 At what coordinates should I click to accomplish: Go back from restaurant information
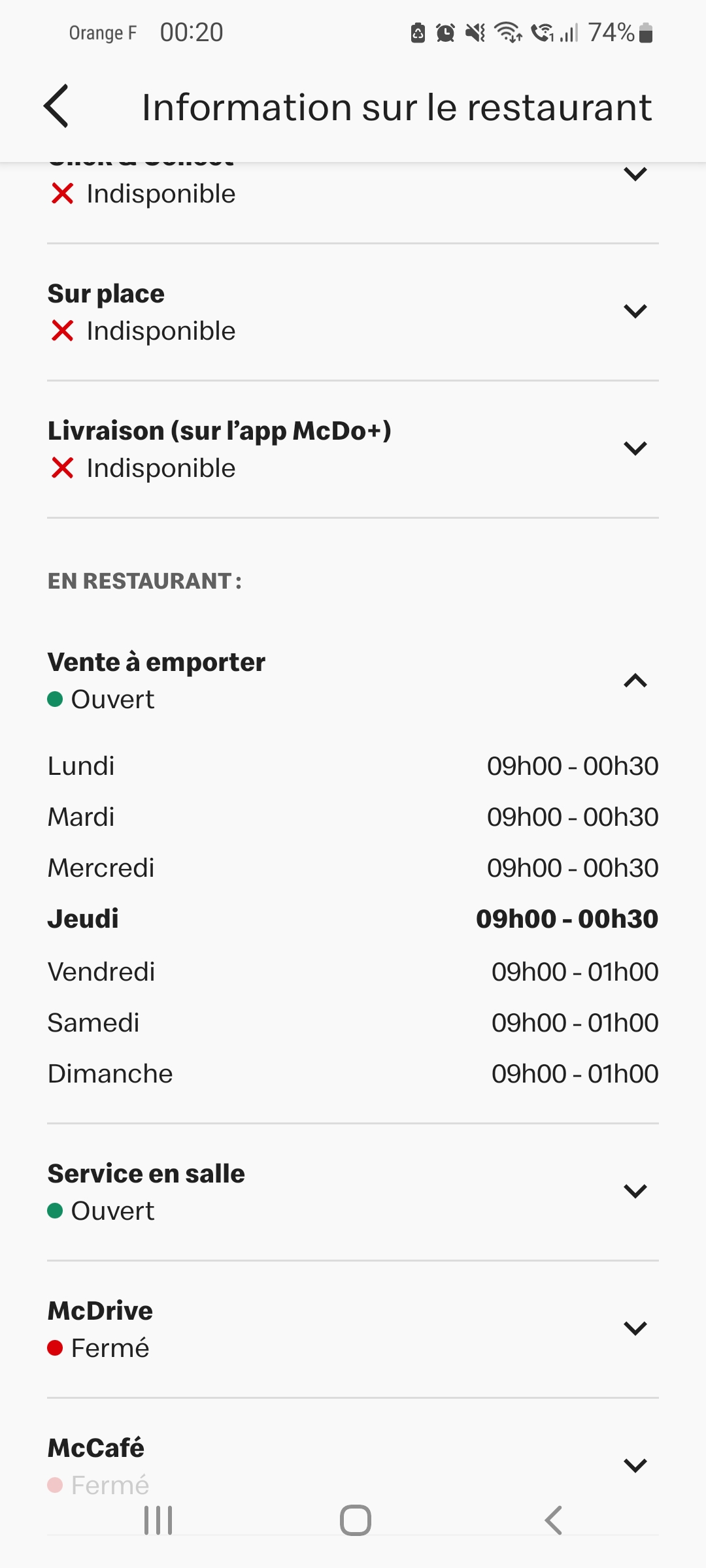56,106
